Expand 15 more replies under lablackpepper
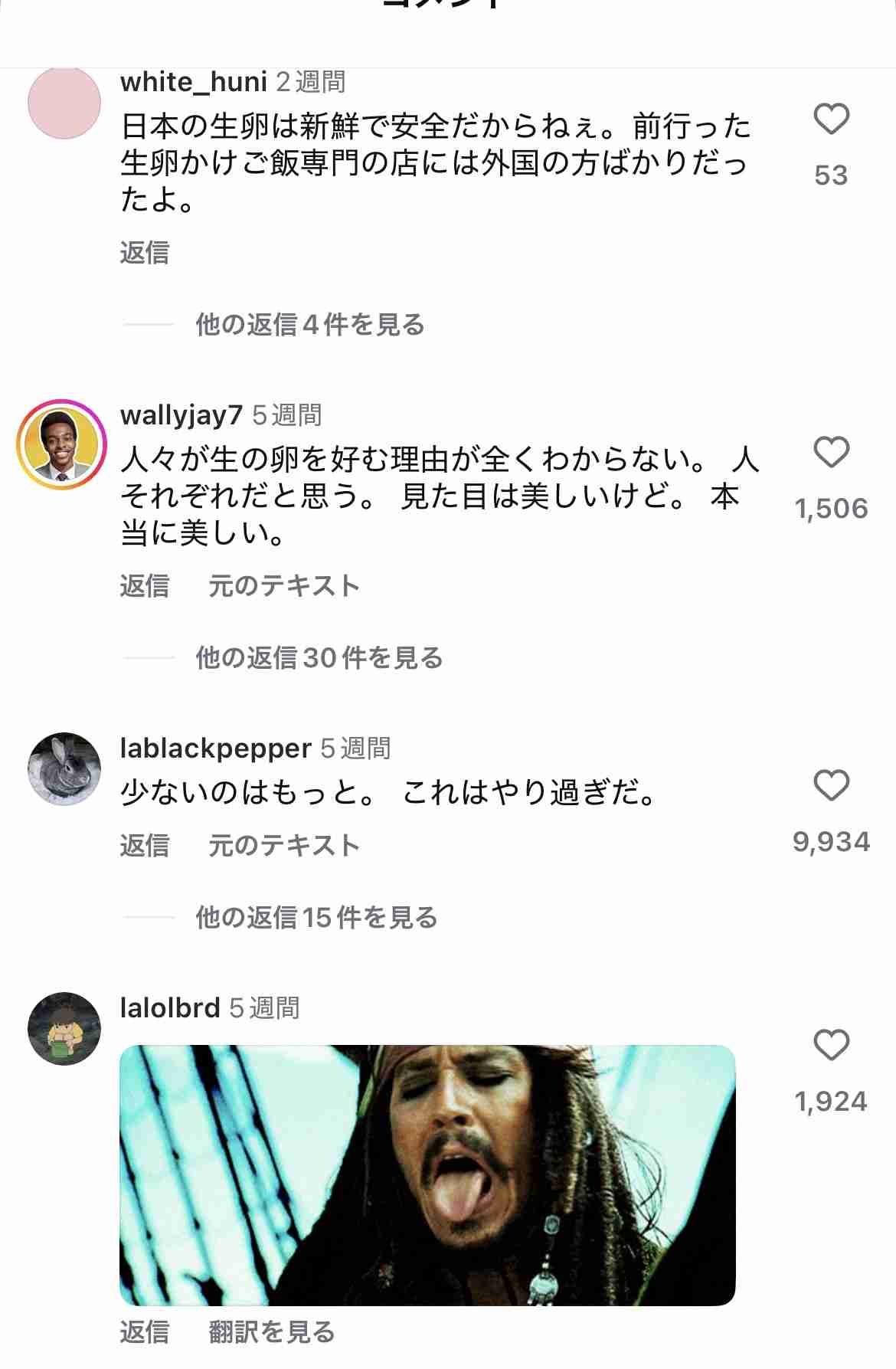Screen dimensions: 896x1369 click(316, 917)
